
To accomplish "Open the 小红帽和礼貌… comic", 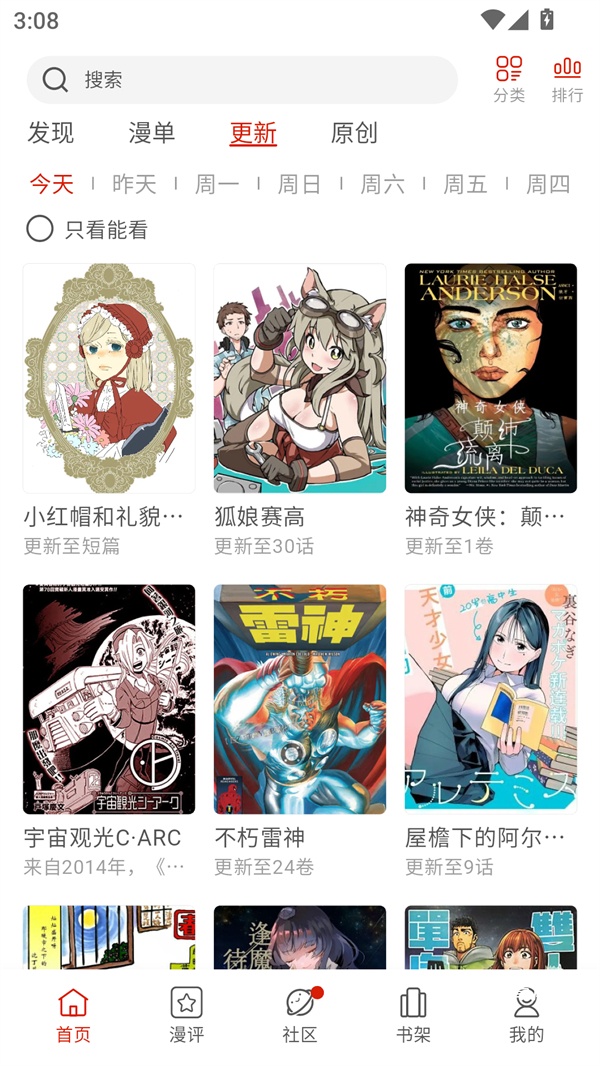I will (109, 379).
